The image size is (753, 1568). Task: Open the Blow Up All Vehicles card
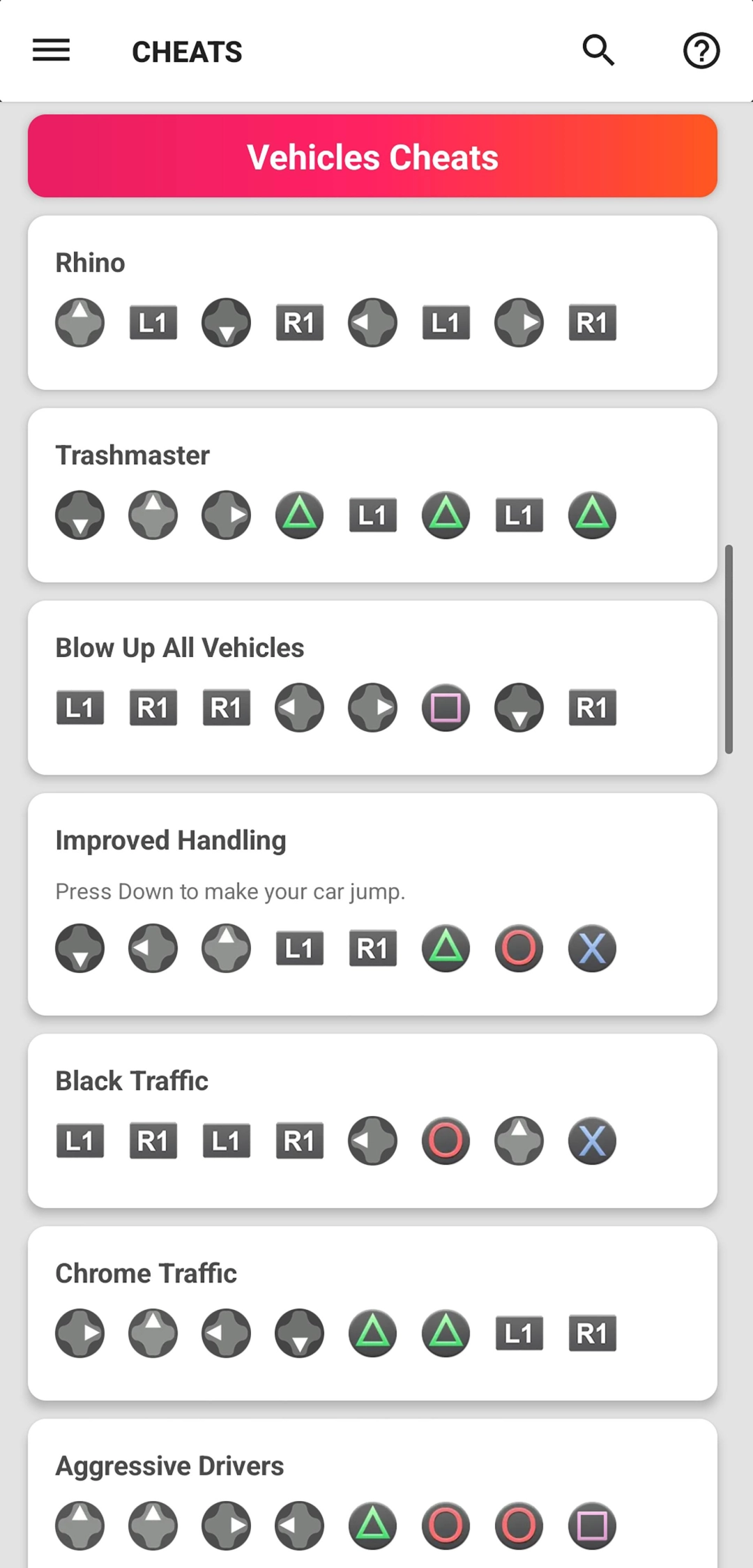click(x=372, y=688)
